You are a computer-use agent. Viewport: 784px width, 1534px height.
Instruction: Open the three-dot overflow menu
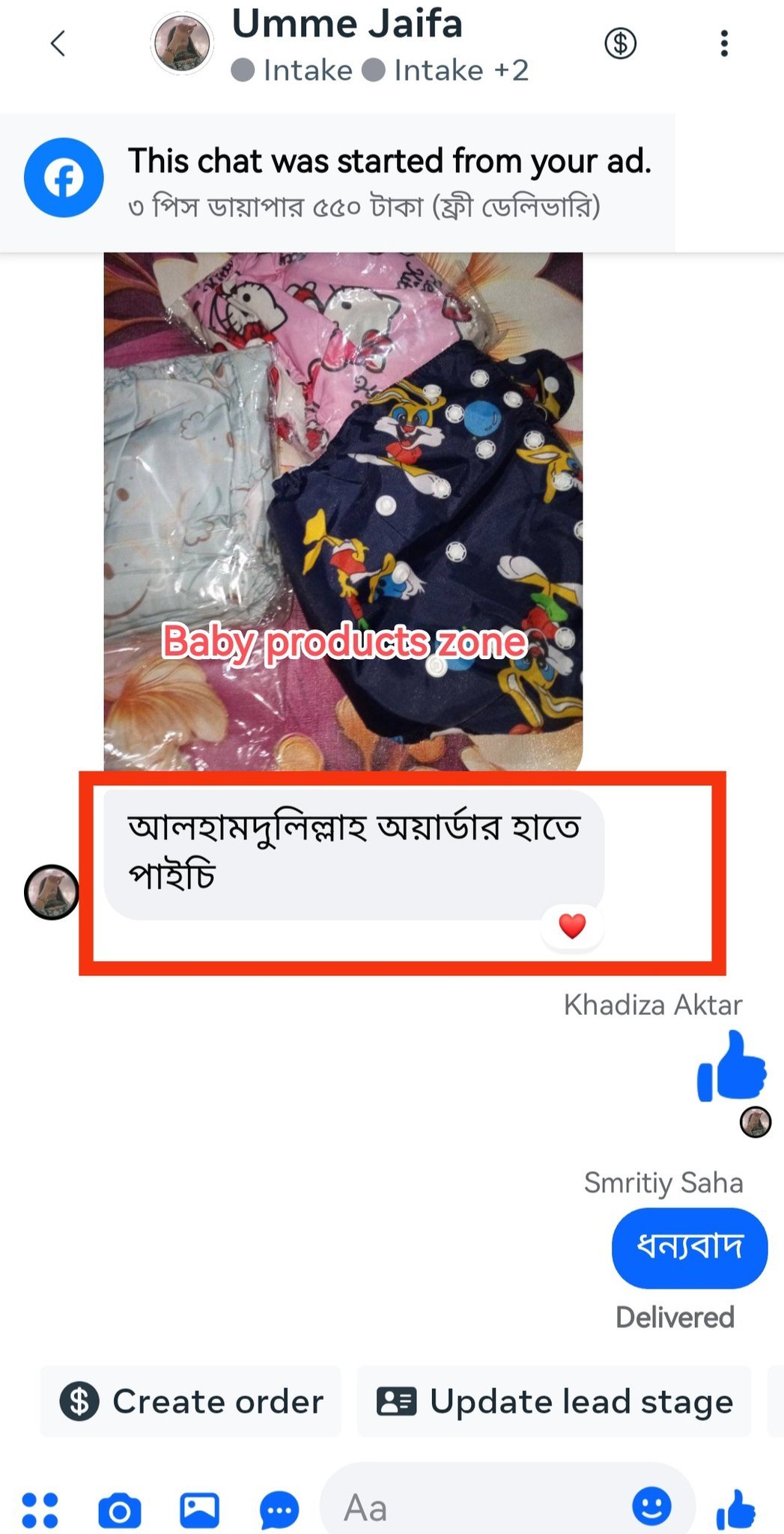coord(723,43)
